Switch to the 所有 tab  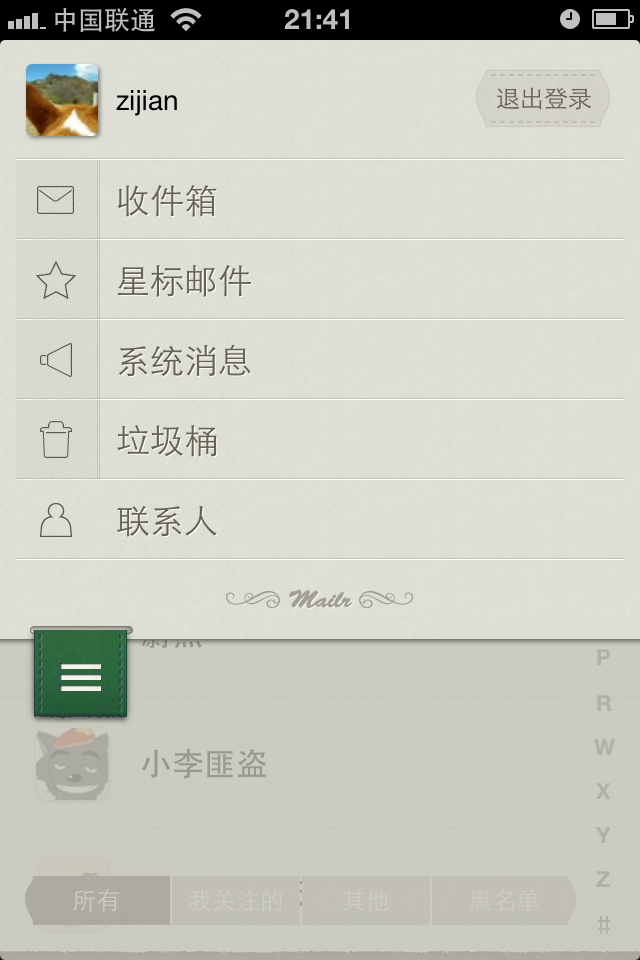click(97, 900)
